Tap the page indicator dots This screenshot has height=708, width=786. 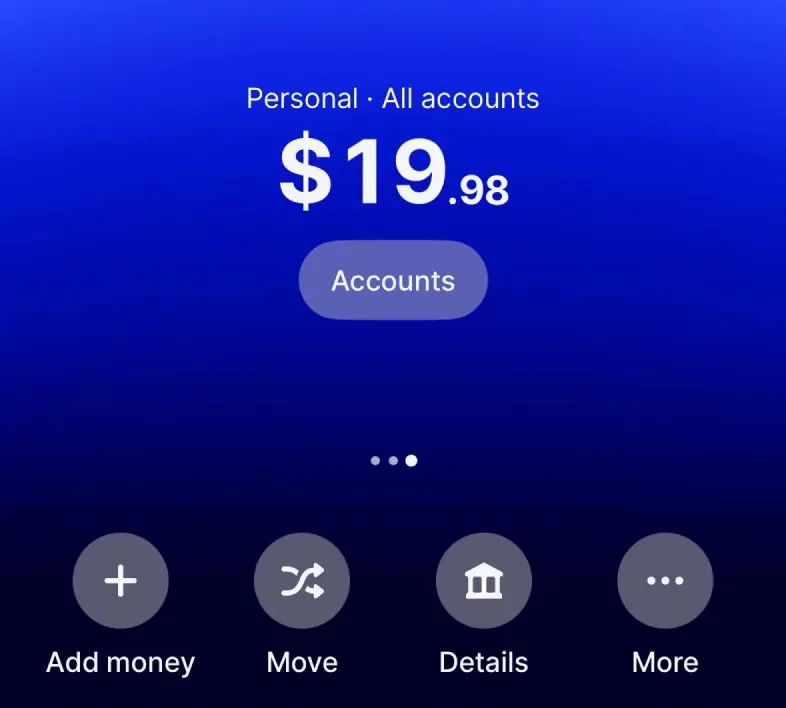coord(393,461)
